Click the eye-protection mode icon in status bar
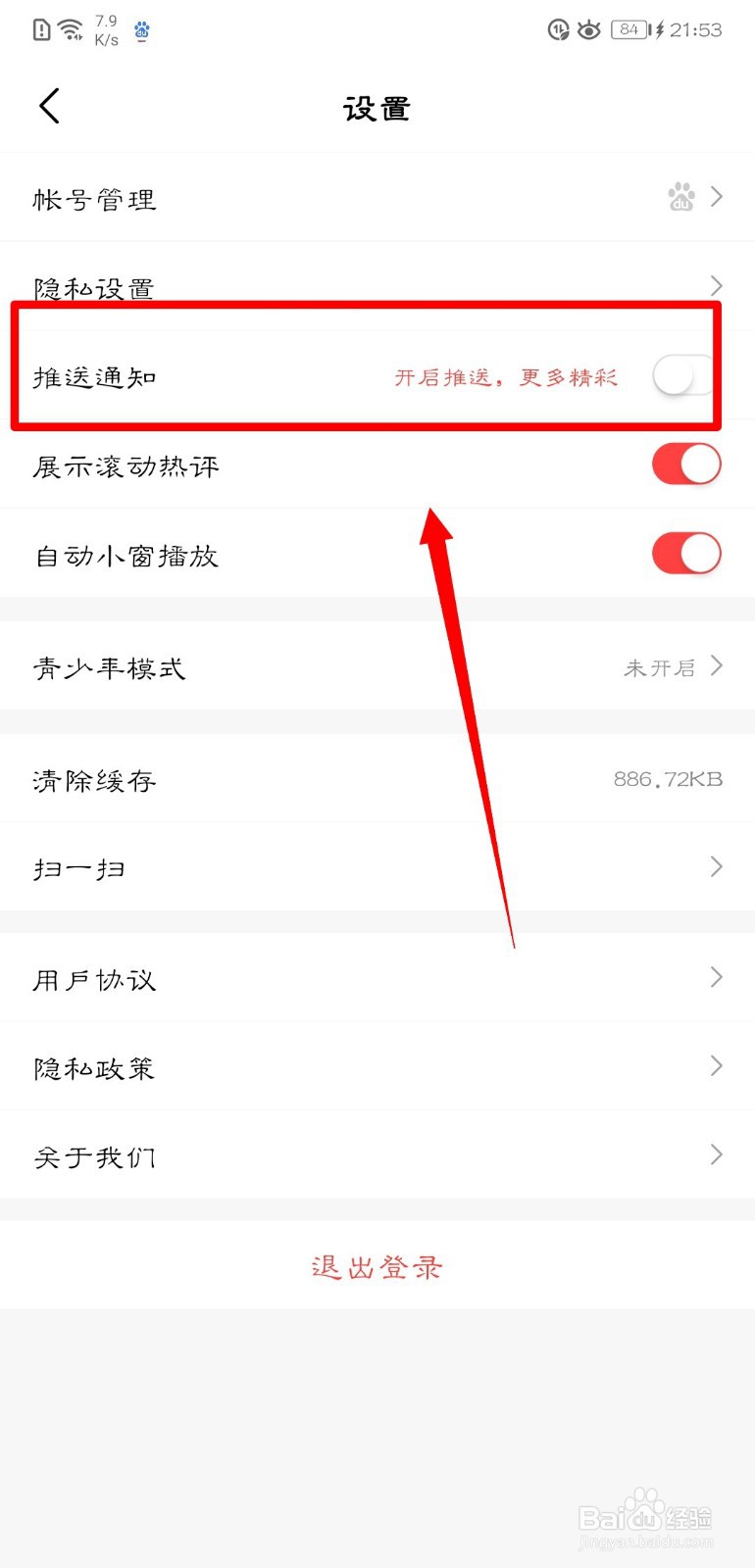Screen dimensions: 755x1568 588,30
